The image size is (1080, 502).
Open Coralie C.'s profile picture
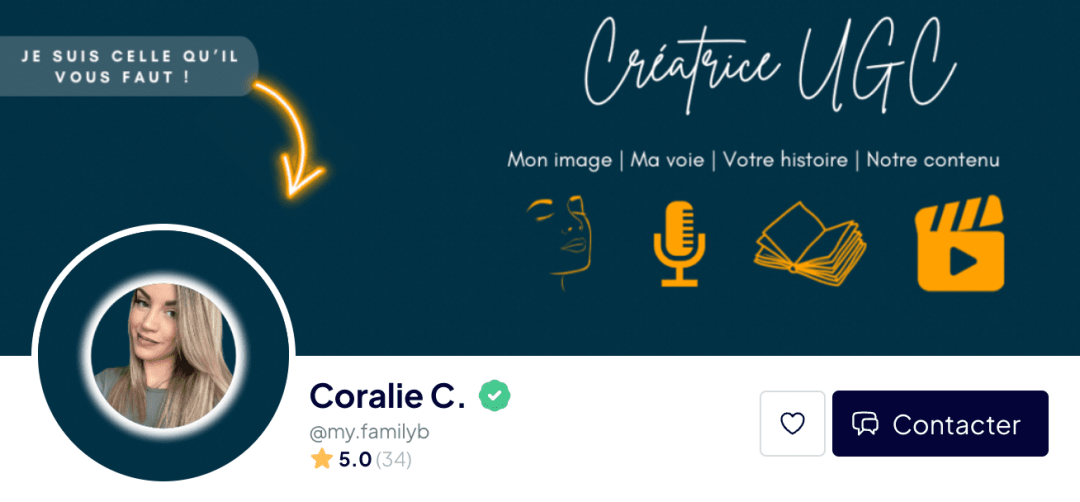click(x=163, y=356)
